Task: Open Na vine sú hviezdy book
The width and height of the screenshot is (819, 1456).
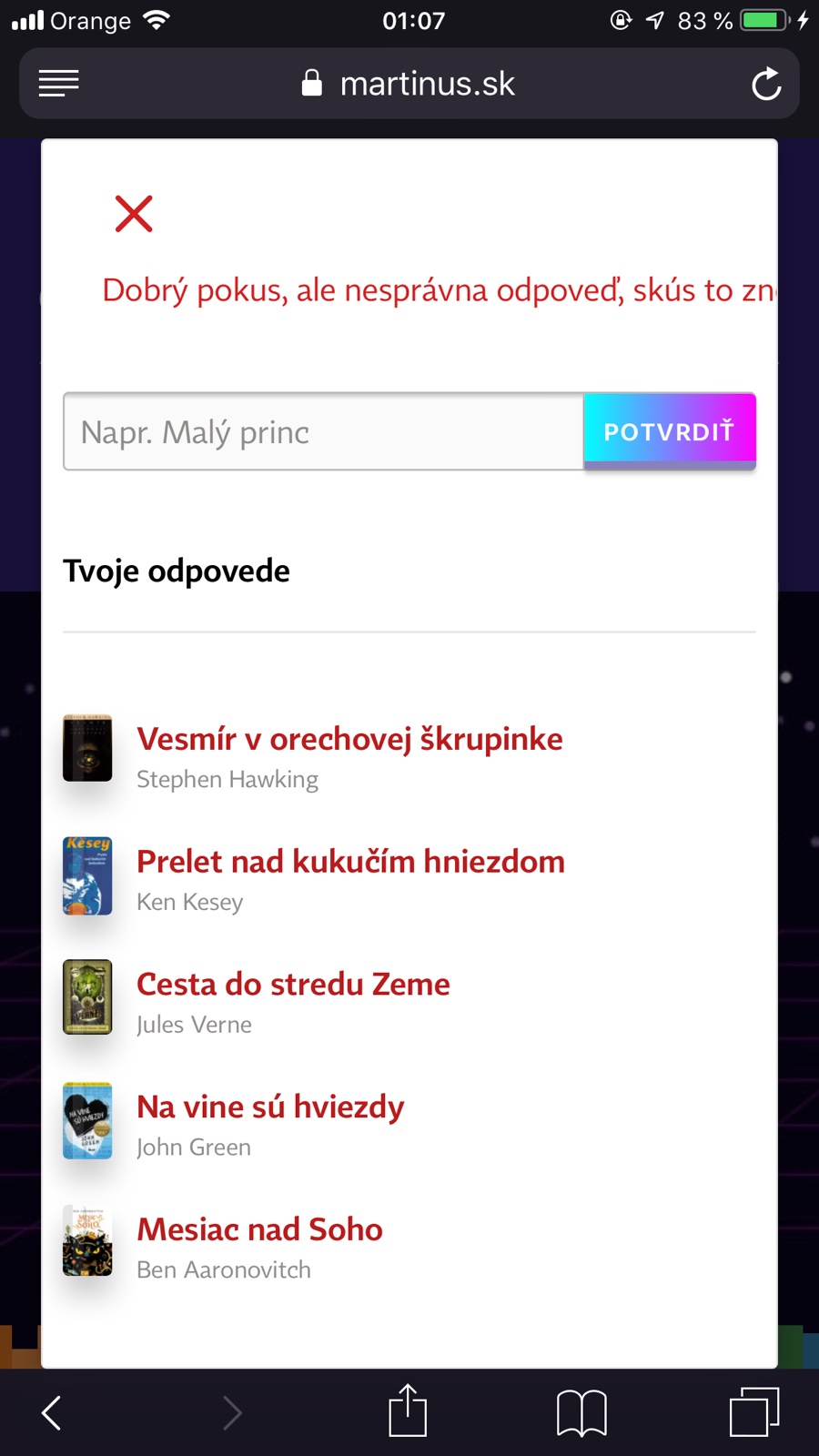Action: point(270,1107)
